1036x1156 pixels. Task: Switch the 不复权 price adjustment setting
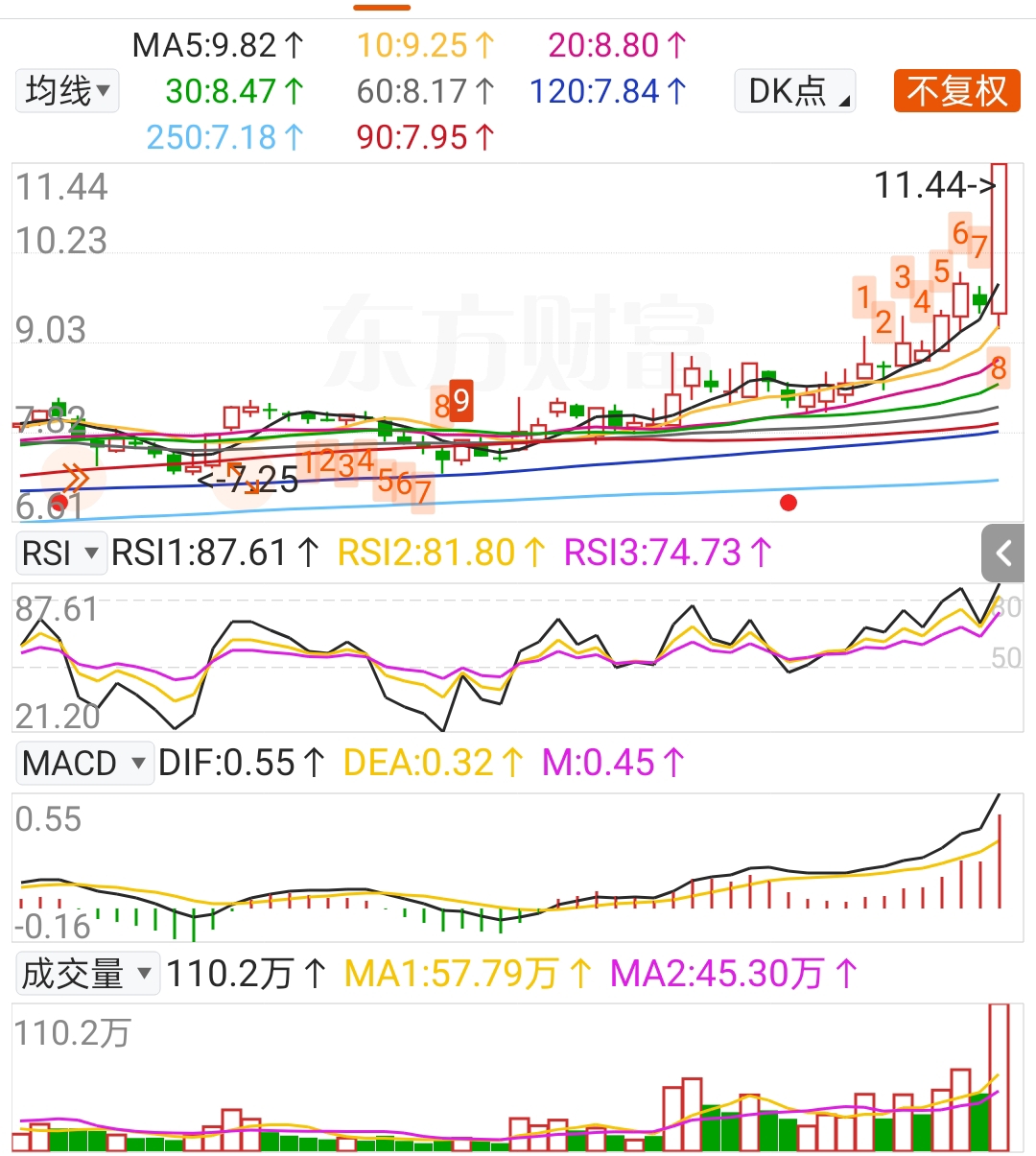[956, 92]
